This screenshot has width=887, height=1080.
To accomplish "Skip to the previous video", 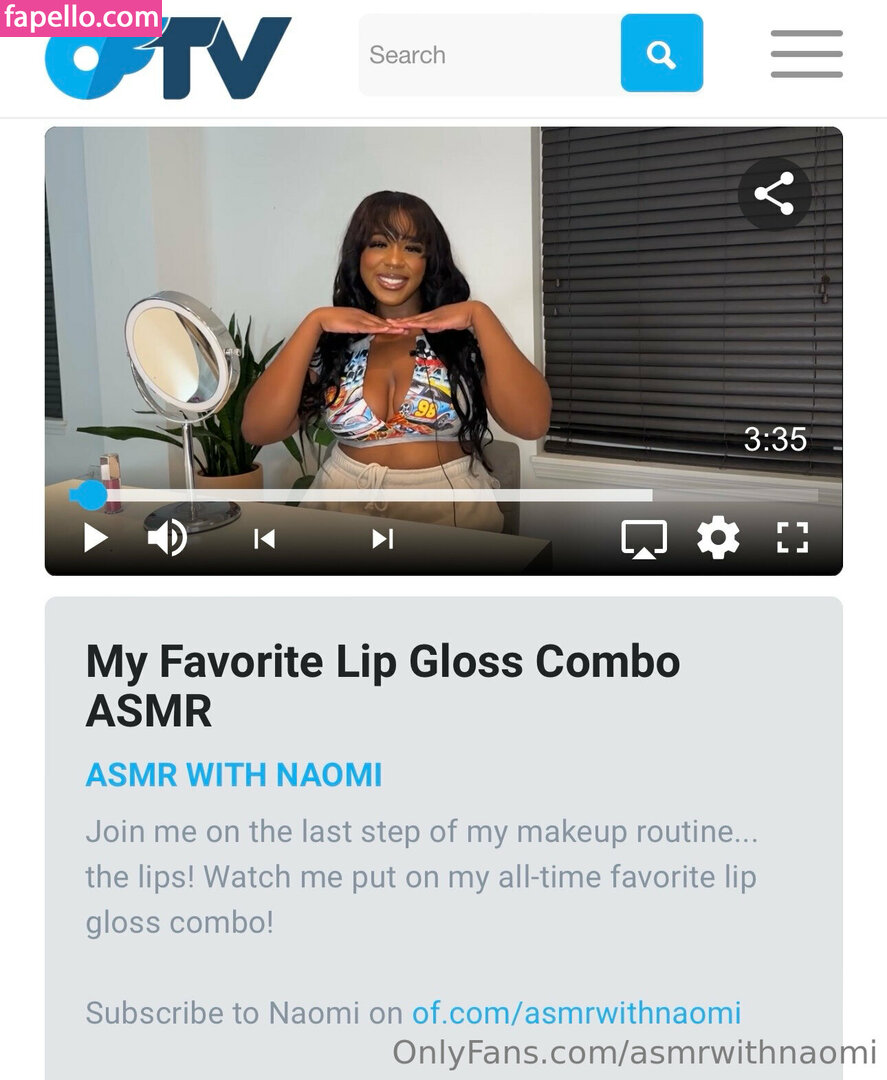I will (264, 539).
